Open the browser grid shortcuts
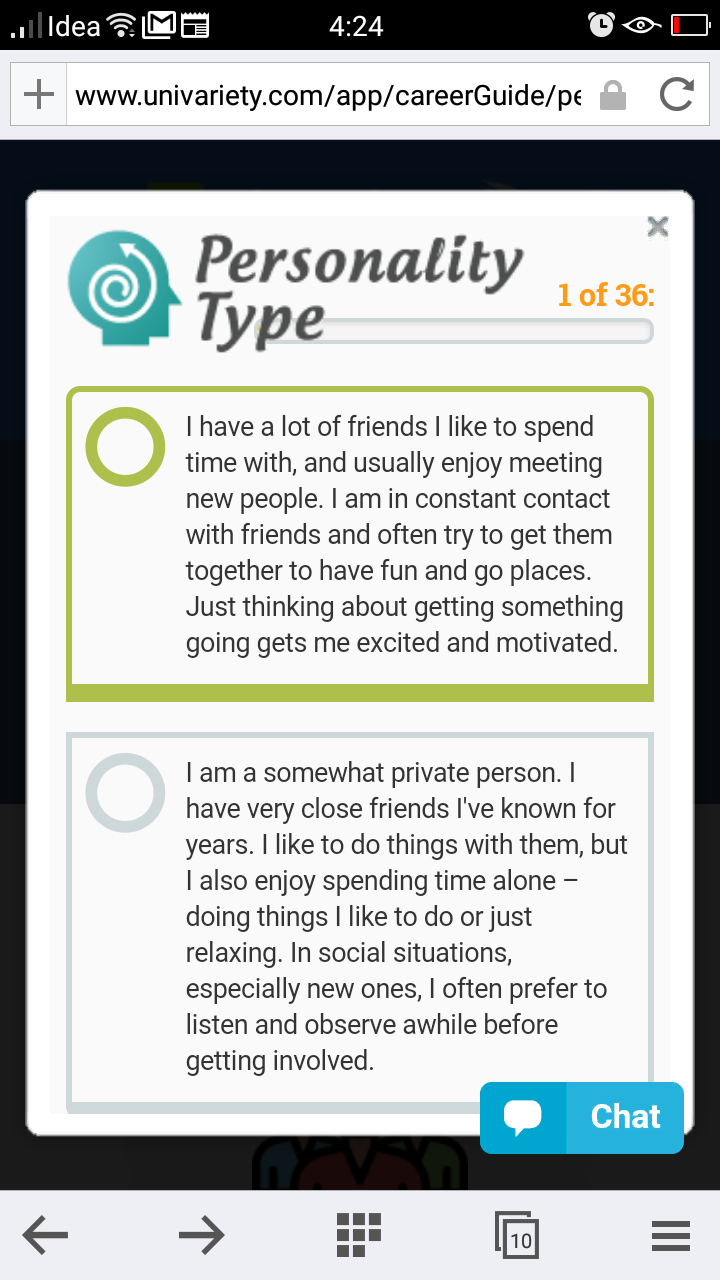 359,1236
